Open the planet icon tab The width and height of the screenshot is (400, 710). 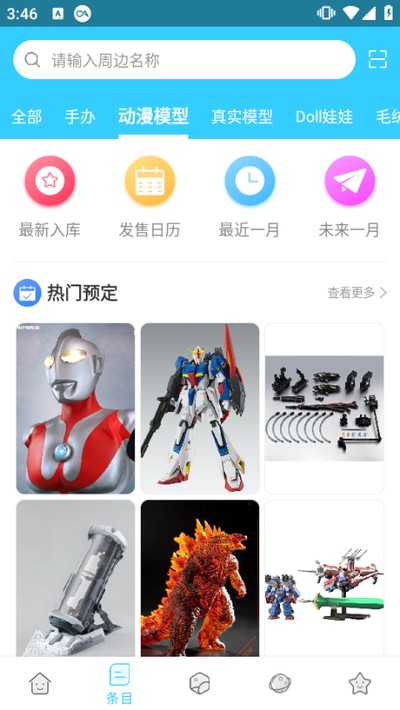pyautogui.click(x=280, y=683)
